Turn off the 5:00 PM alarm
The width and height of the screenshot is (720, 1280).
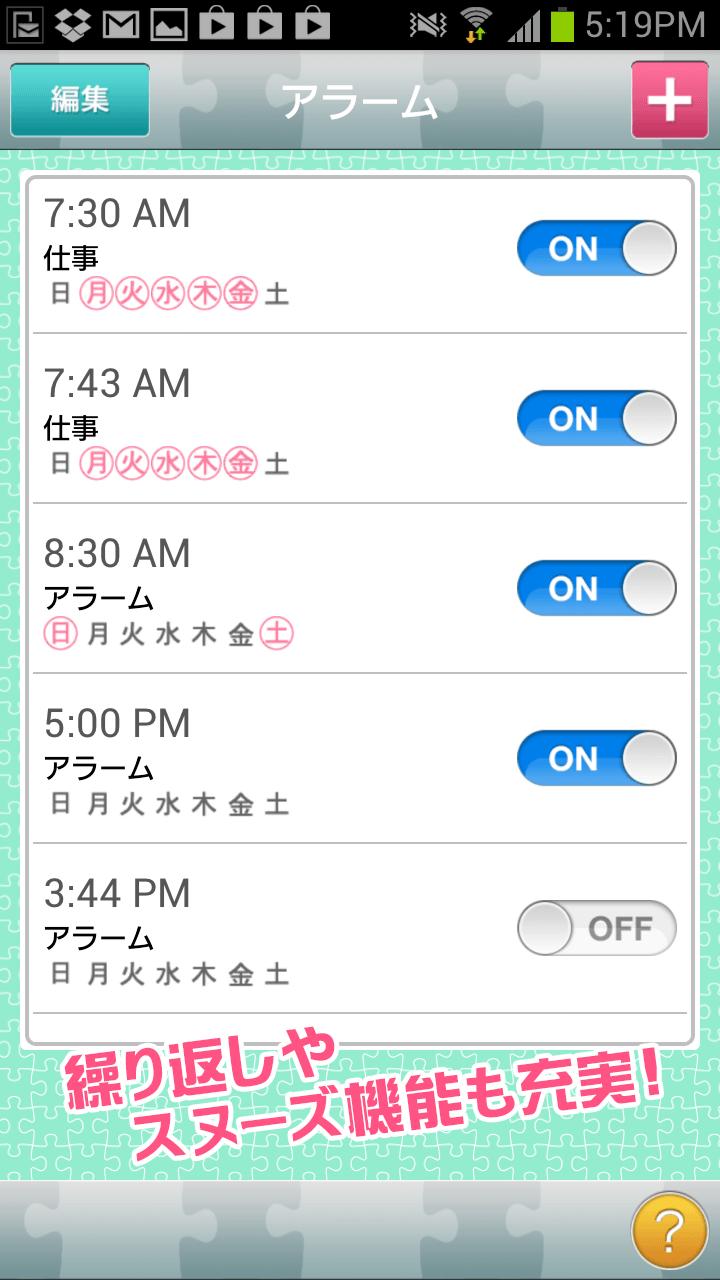point(595,758)
